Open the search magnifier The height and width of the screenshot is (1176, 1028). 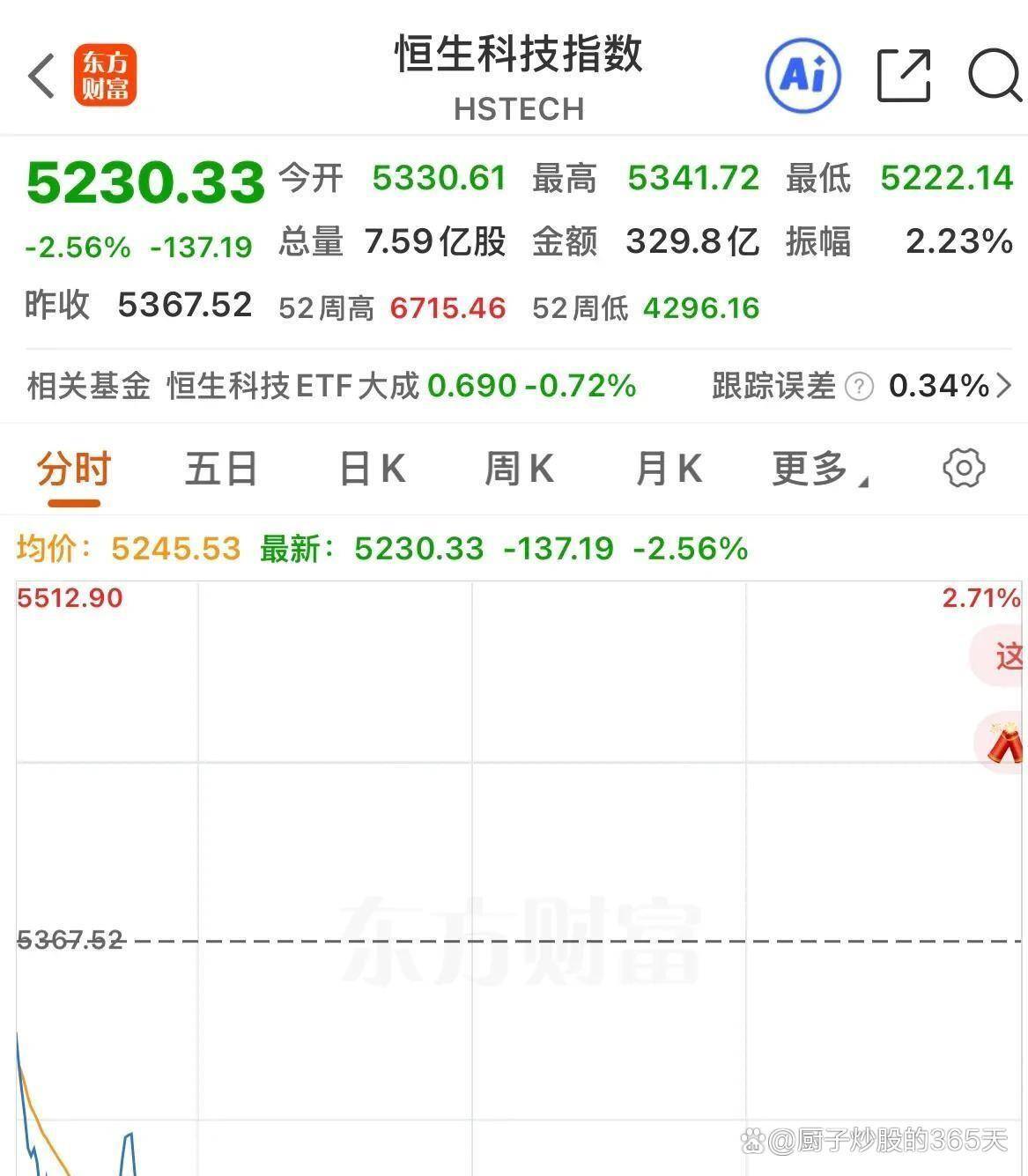(x=995, y=76)
